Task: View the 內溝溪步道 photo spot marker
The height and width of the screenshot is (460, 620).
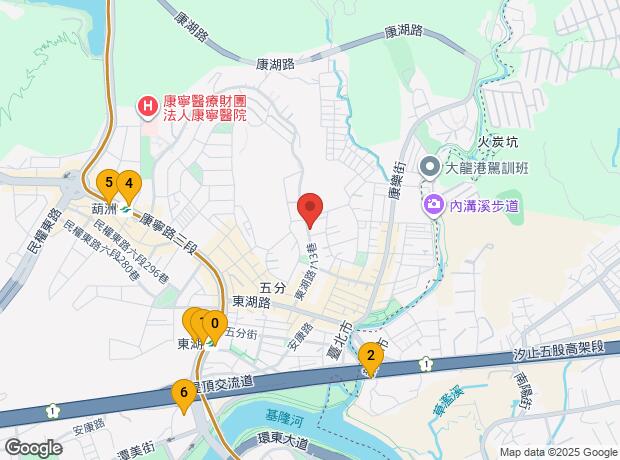Action: click(x=435, y=205)
